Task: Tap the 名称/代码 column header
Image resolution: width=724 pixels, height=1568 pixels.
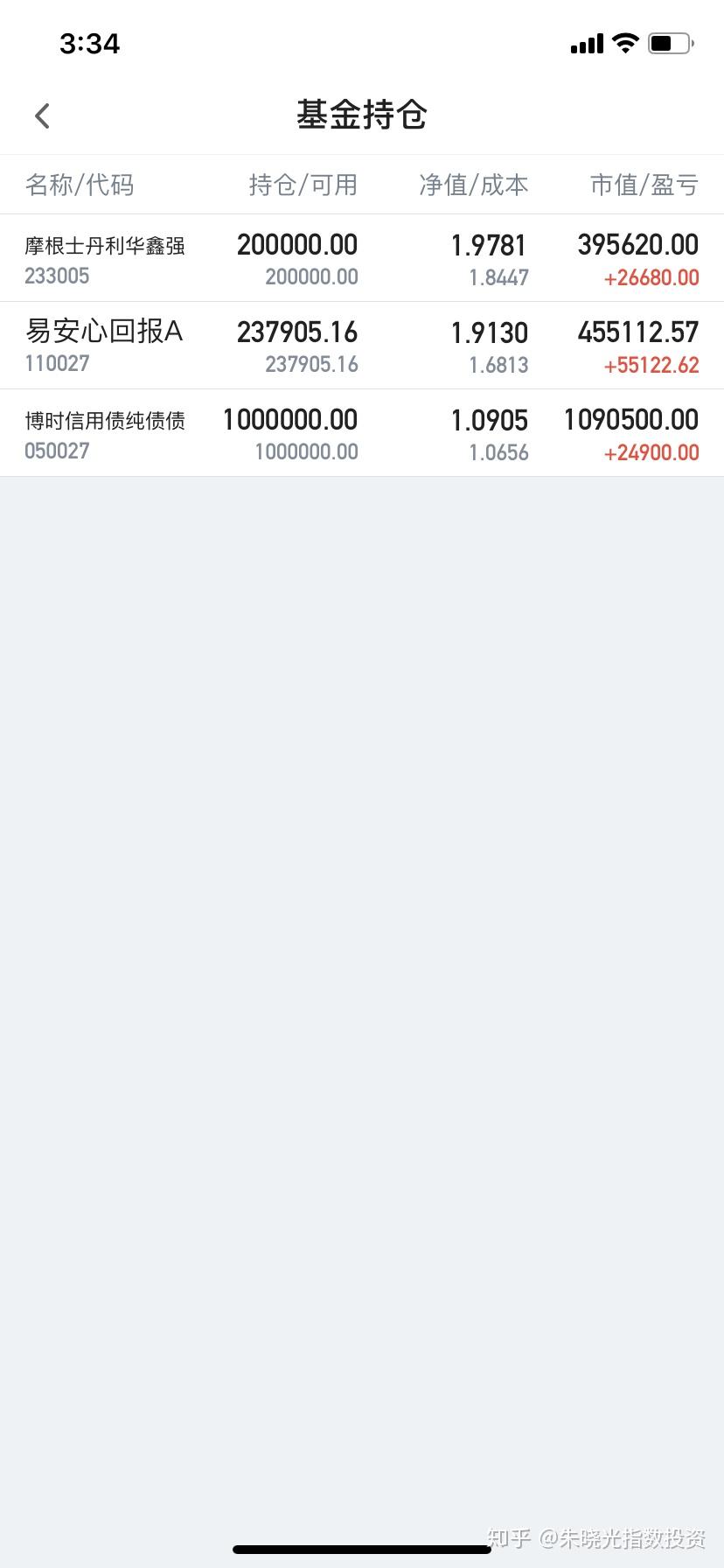Action: pos(79,185)
